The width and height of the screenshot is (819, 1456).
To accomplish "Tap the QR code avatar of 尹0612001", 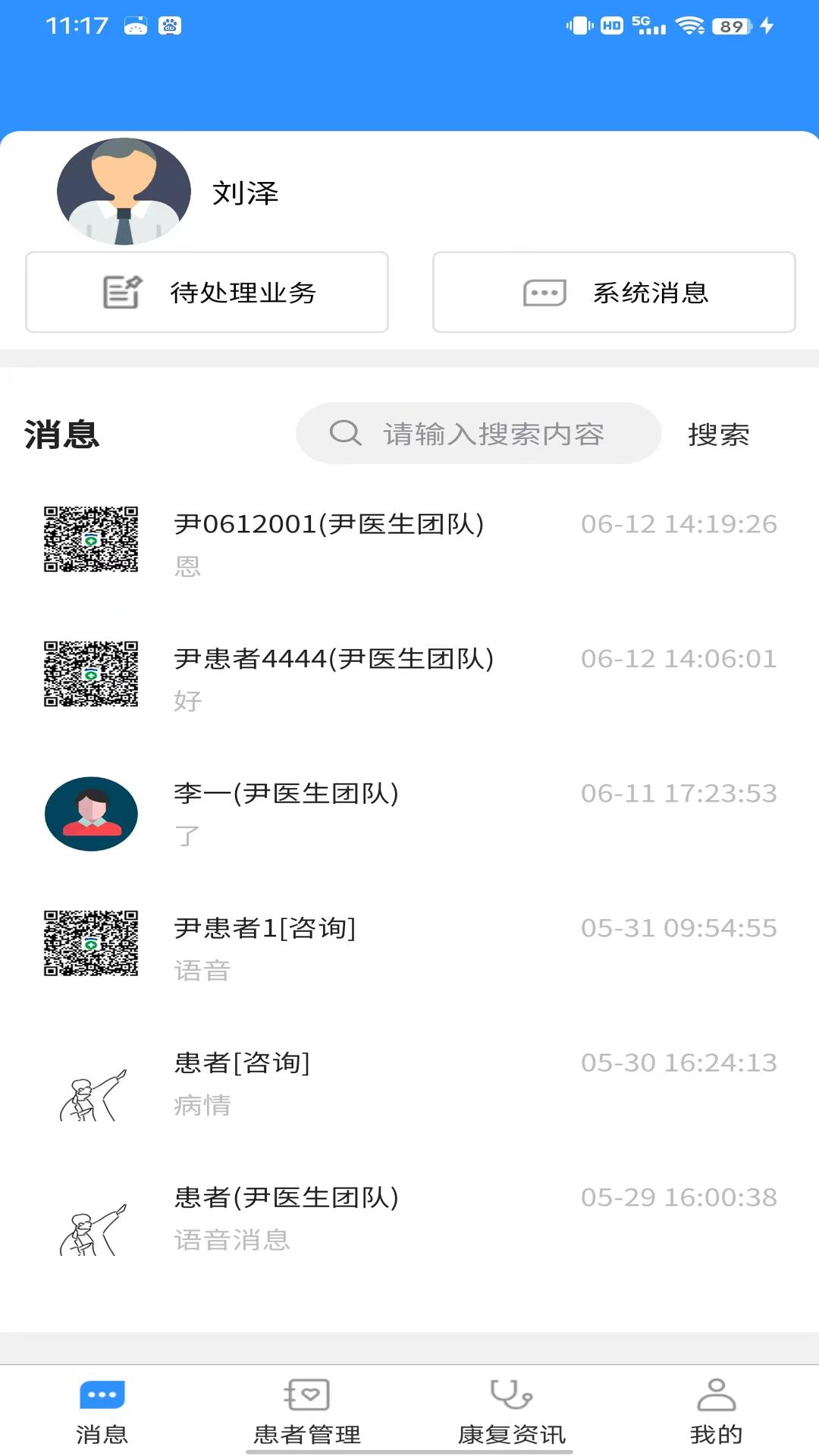I will tap(91, 540).
